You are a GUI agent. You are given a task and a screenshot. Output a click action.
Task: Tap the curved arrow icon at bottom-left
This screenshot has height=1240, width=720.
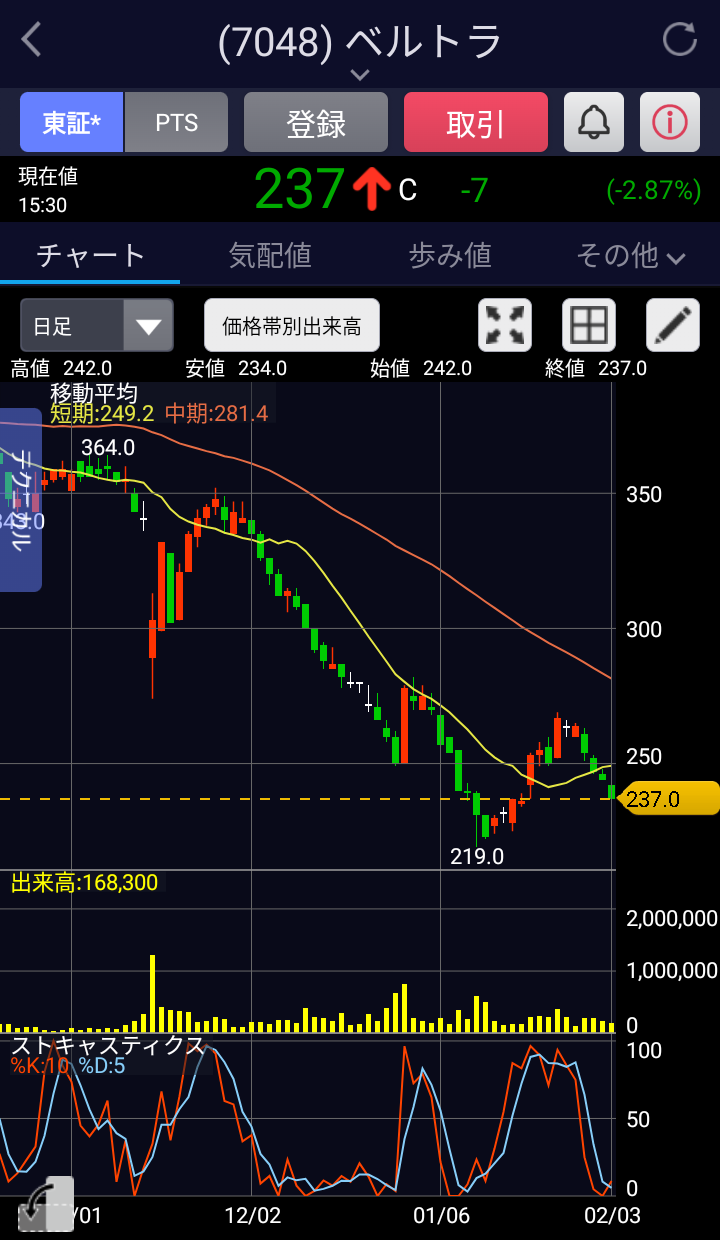click(x=46, y=1204)
